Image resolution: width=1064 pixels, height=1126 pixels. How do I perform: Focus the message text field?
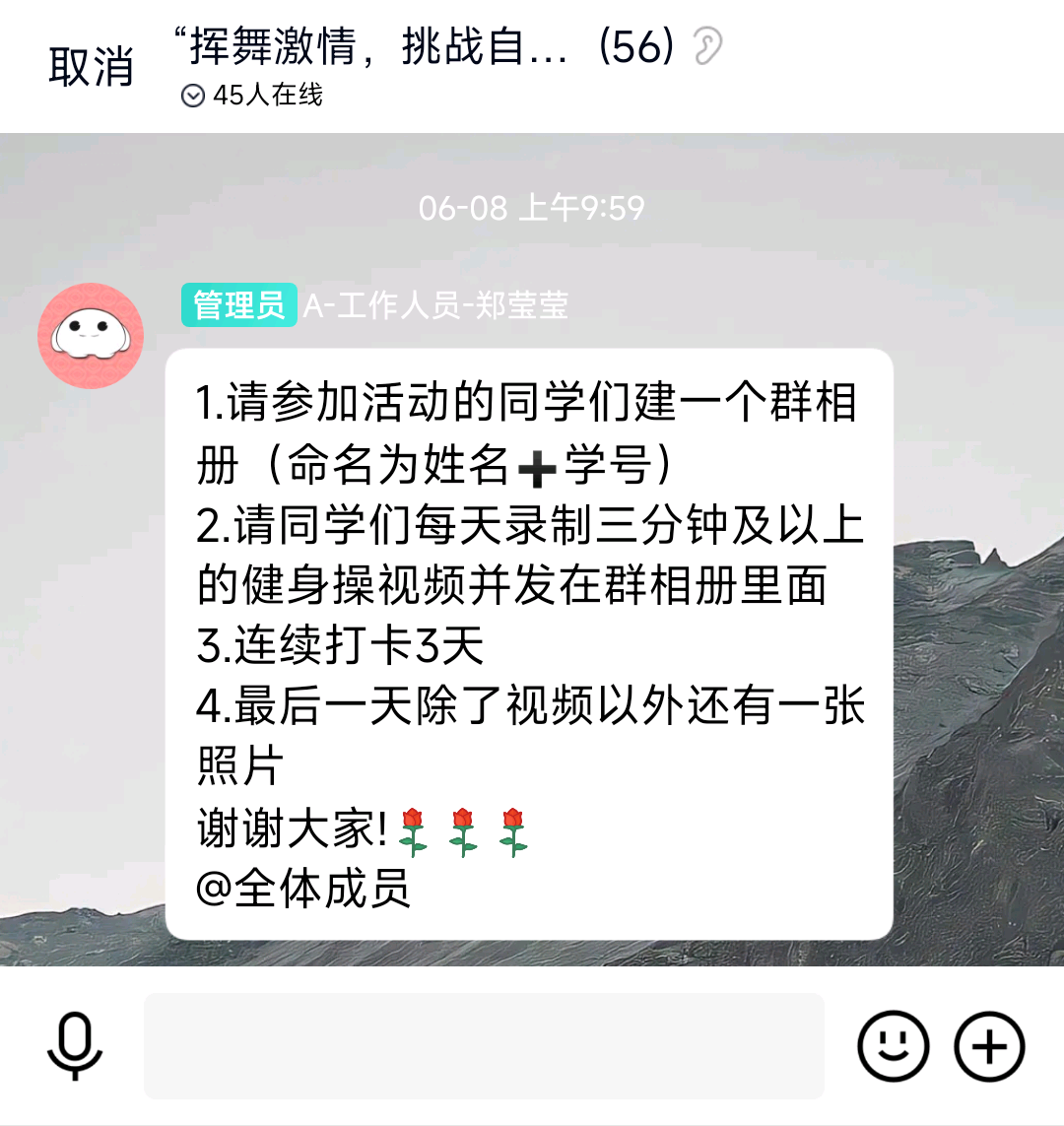[484, 1046]
